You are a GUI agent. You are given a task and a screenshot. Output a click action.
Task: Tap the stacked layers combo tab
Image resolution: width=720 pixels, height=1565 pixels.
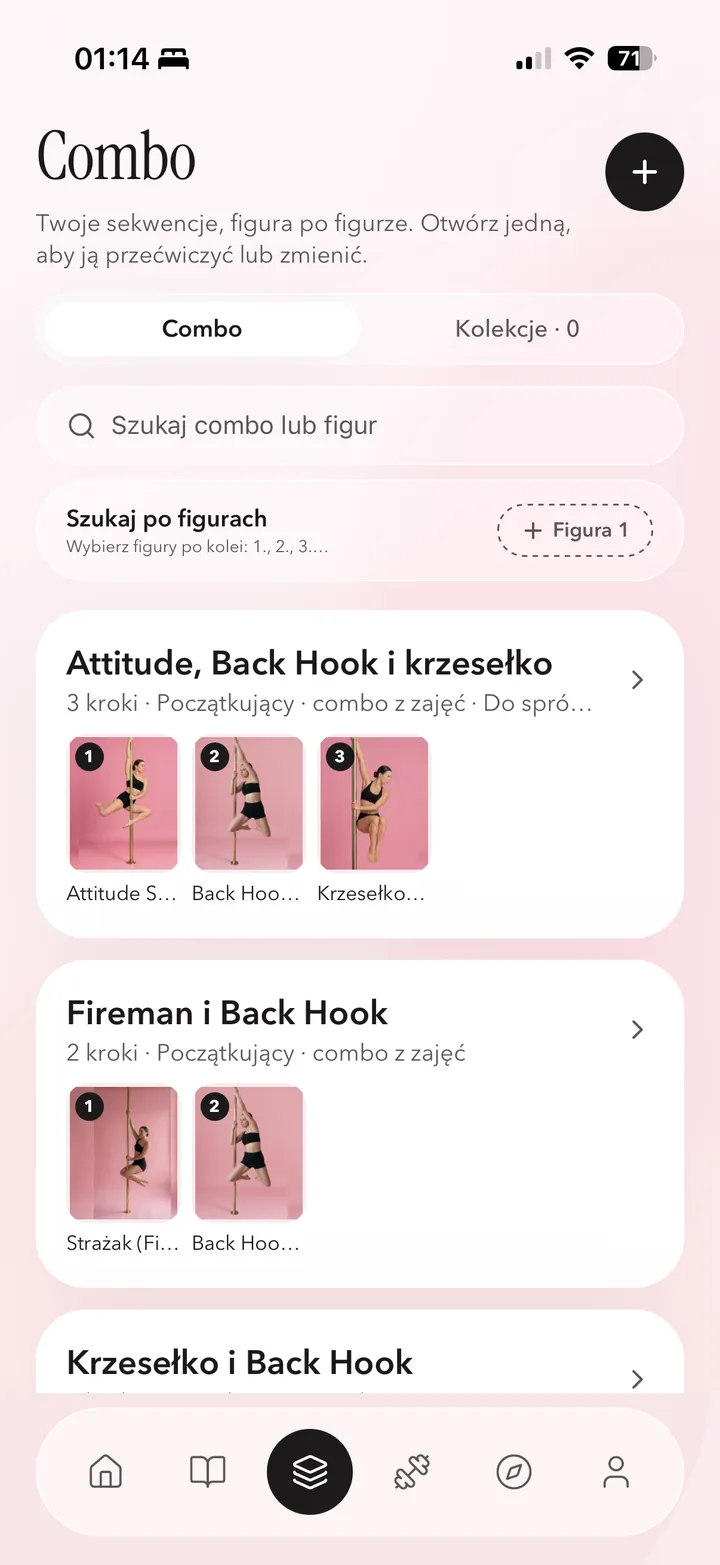[310, 1472]
